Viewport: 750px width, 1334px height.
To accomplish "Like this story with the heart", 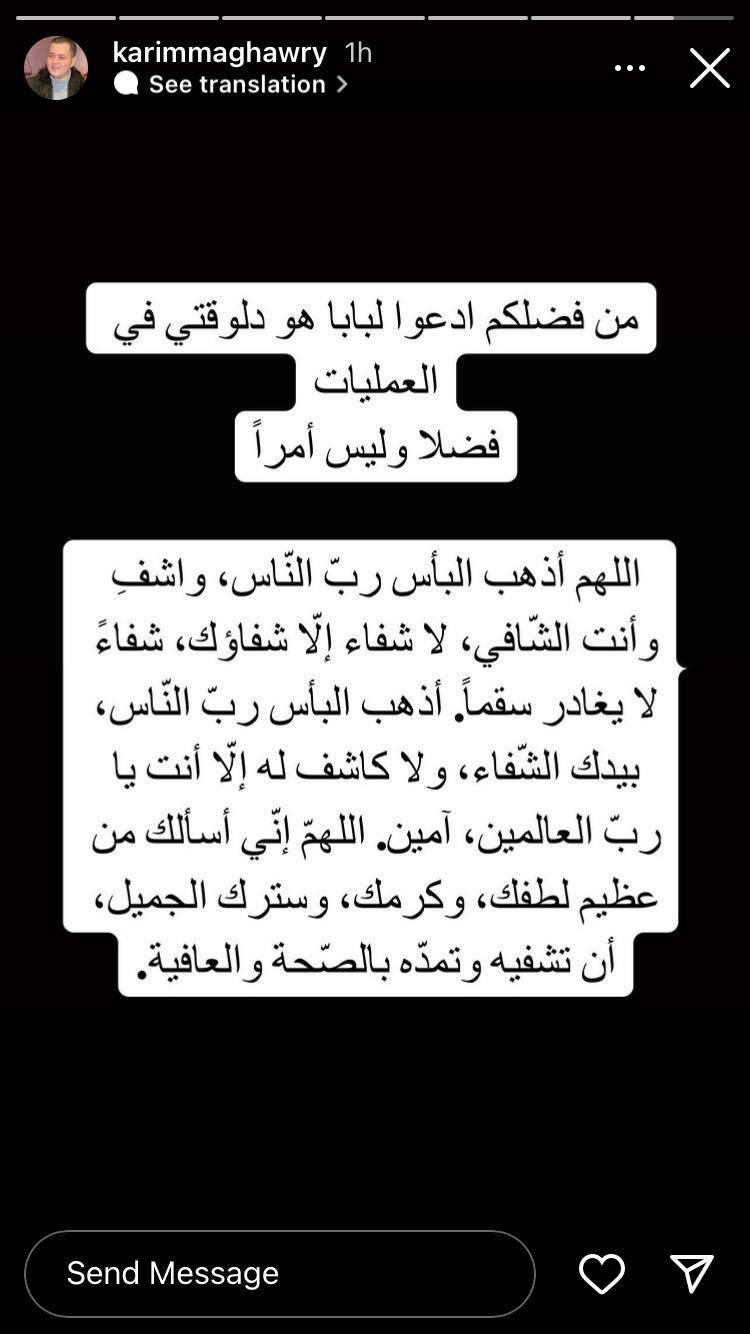I will tap(602, 1273).
